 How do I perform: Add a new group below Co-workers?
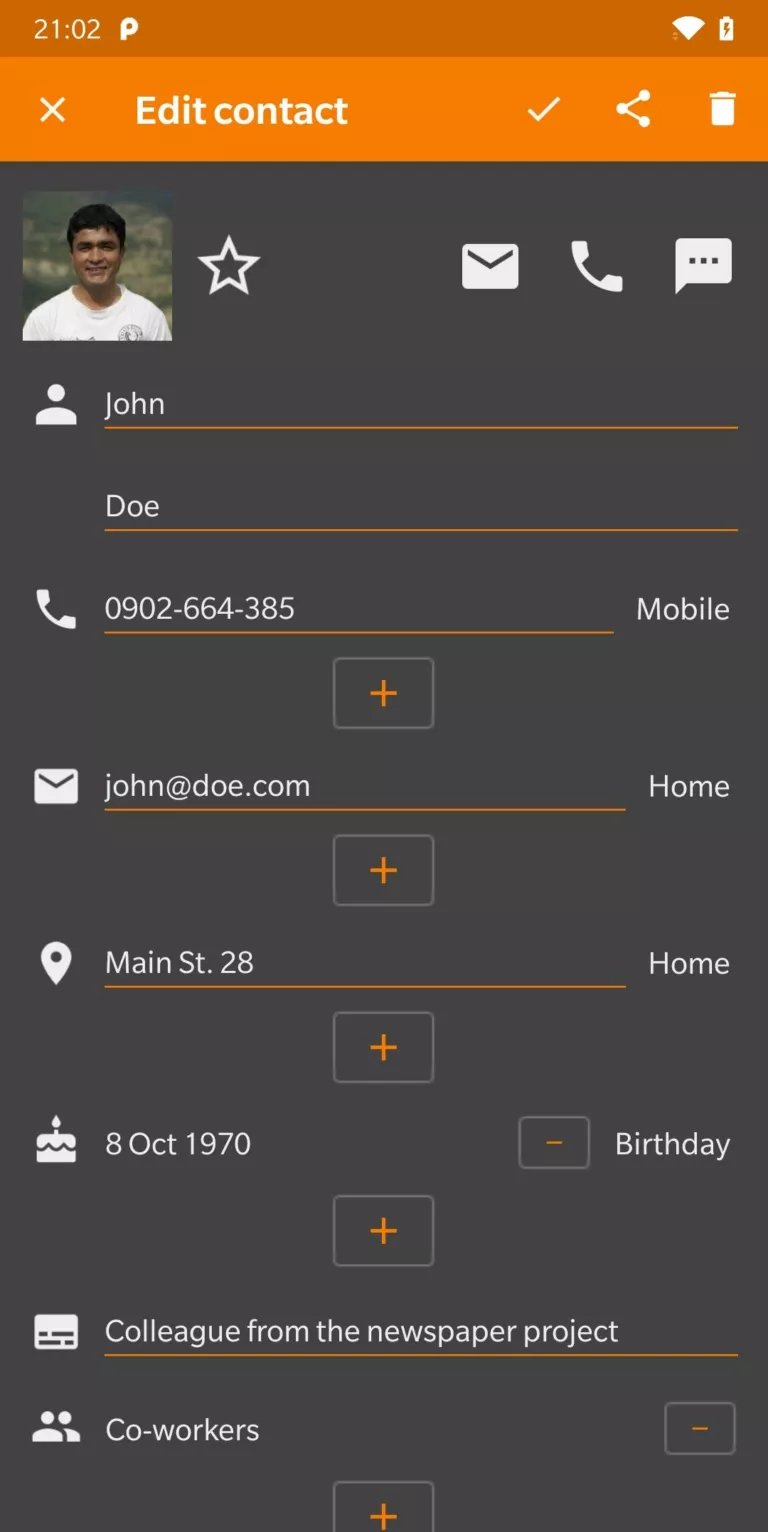point(383,1510)
